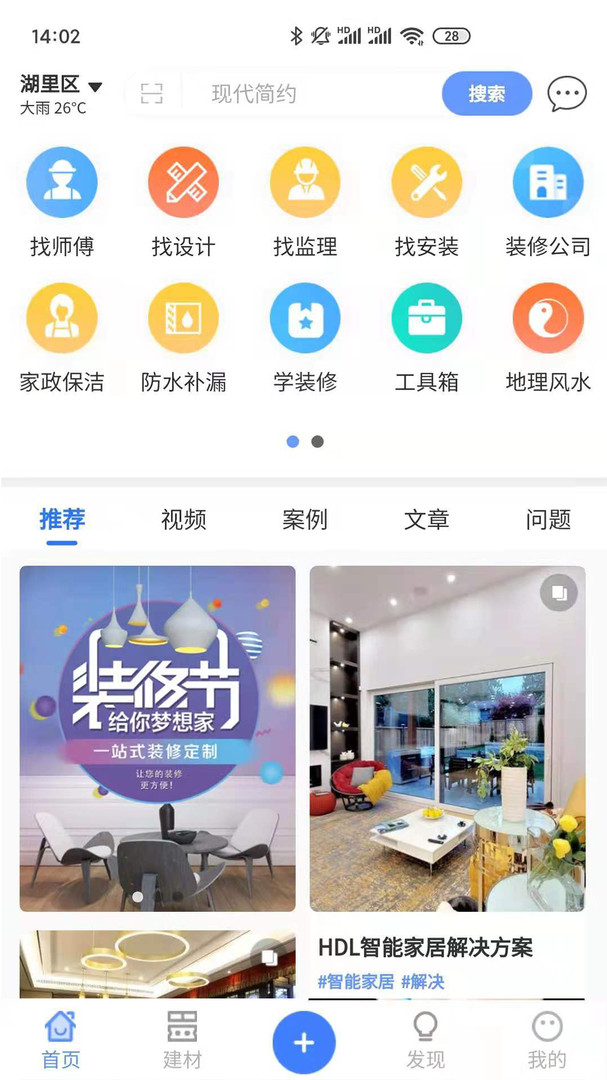Screen dimensions: 607x1080
Task: Open the messages chat bubble icon
Action: pos(567,94)
